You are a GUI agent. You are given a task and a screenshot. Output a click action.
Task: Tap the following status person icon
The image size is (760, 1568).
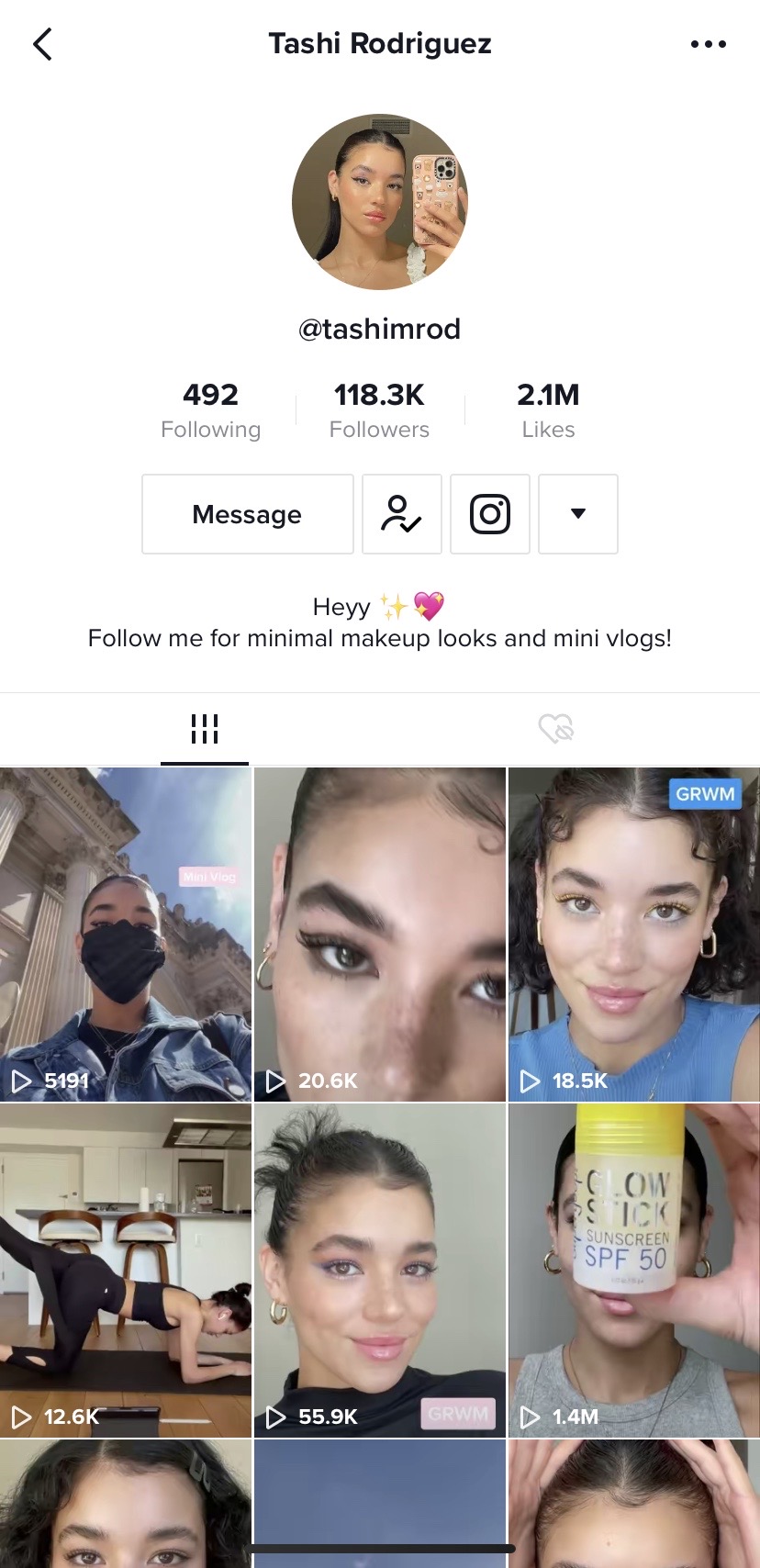coord(401,514)
